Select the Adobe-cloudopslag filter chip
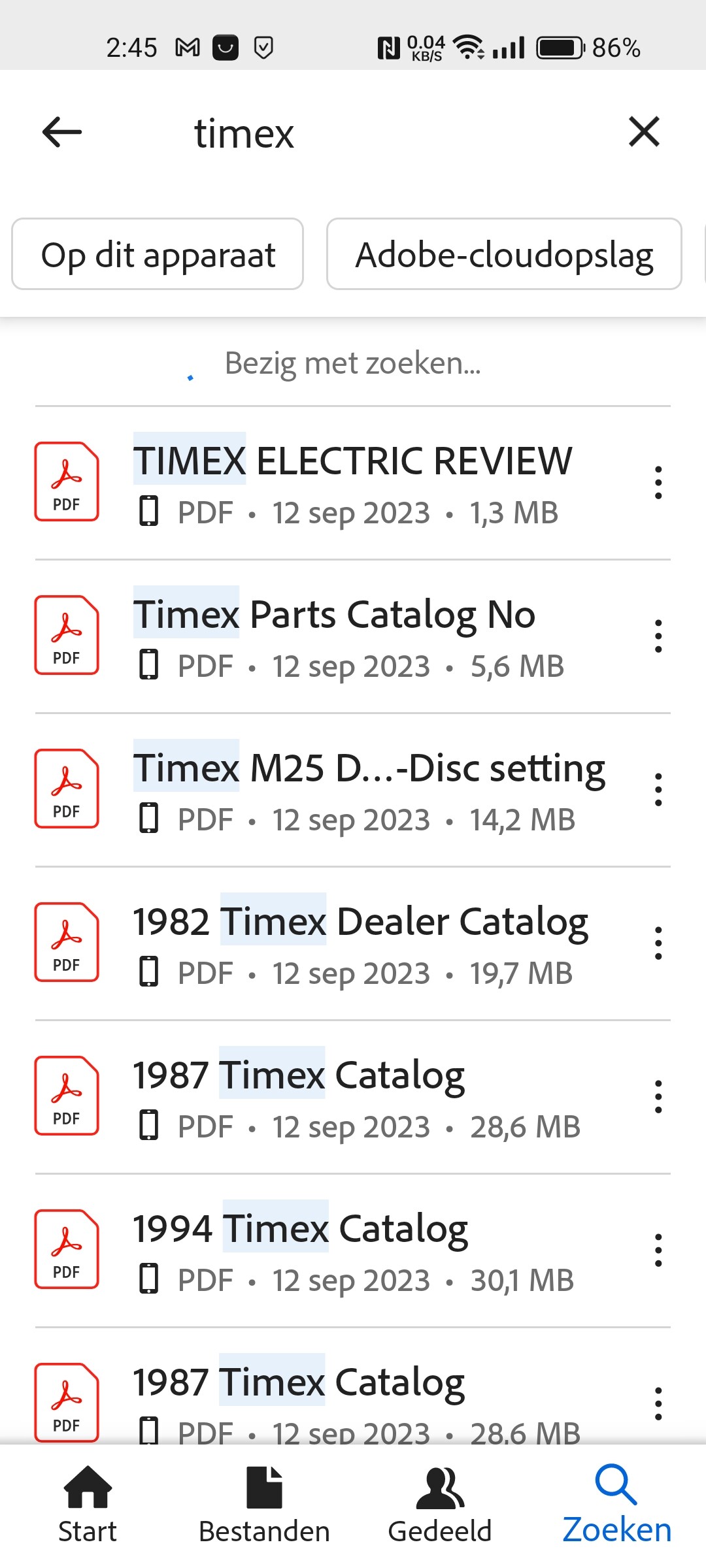This screenshot has width=706, height=1568. pyautogui.click(x=504, y=254)
